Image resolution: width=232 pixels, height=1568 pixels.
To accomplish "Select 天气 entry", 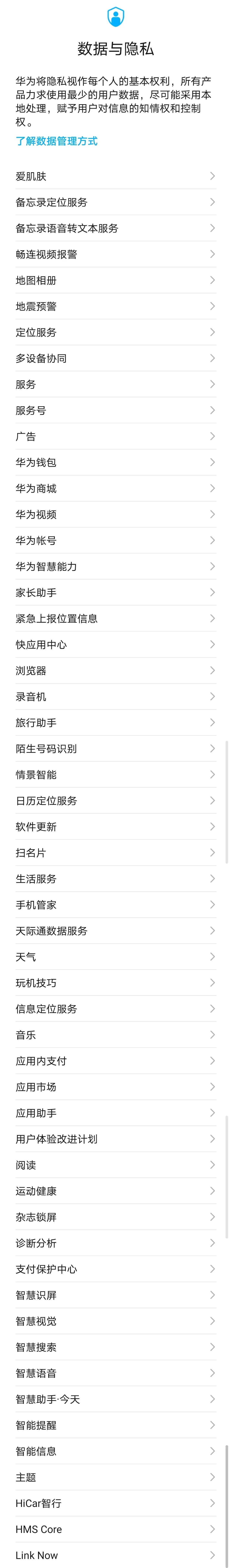I will [x=115, y=957].
